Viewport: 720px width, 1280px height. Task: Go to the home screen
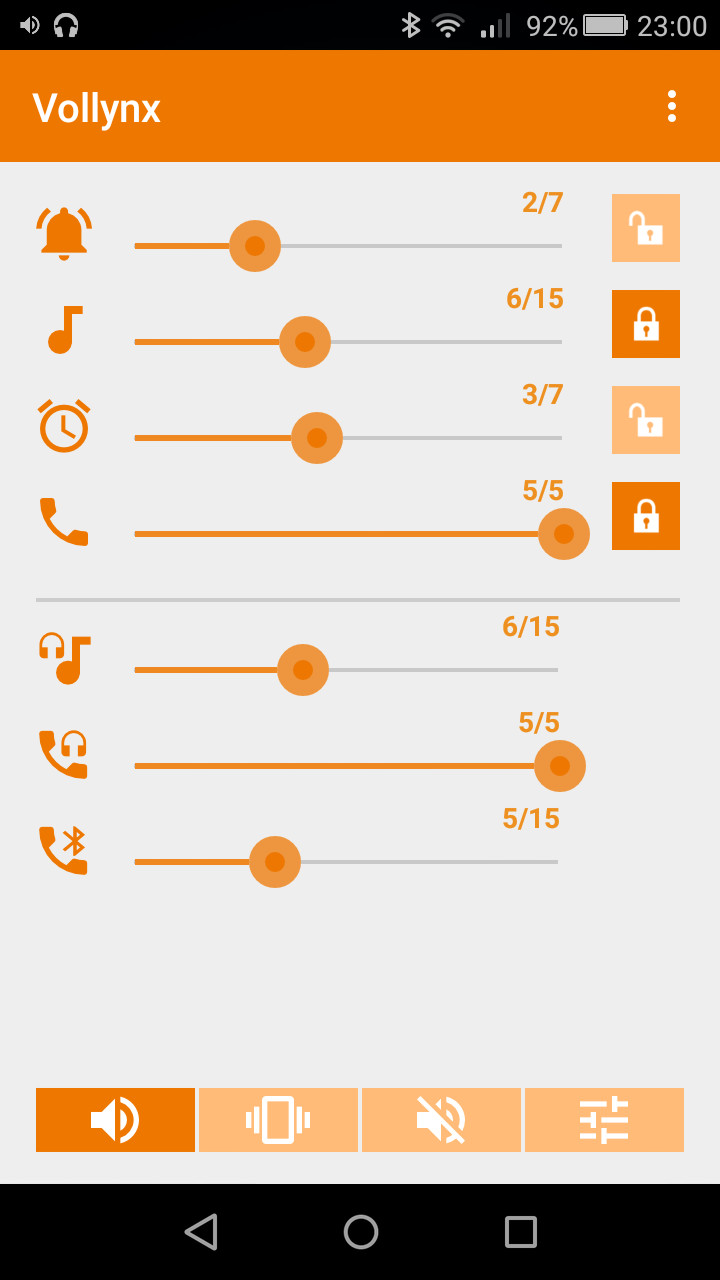pyautogui.click(x=361, y=1232)
